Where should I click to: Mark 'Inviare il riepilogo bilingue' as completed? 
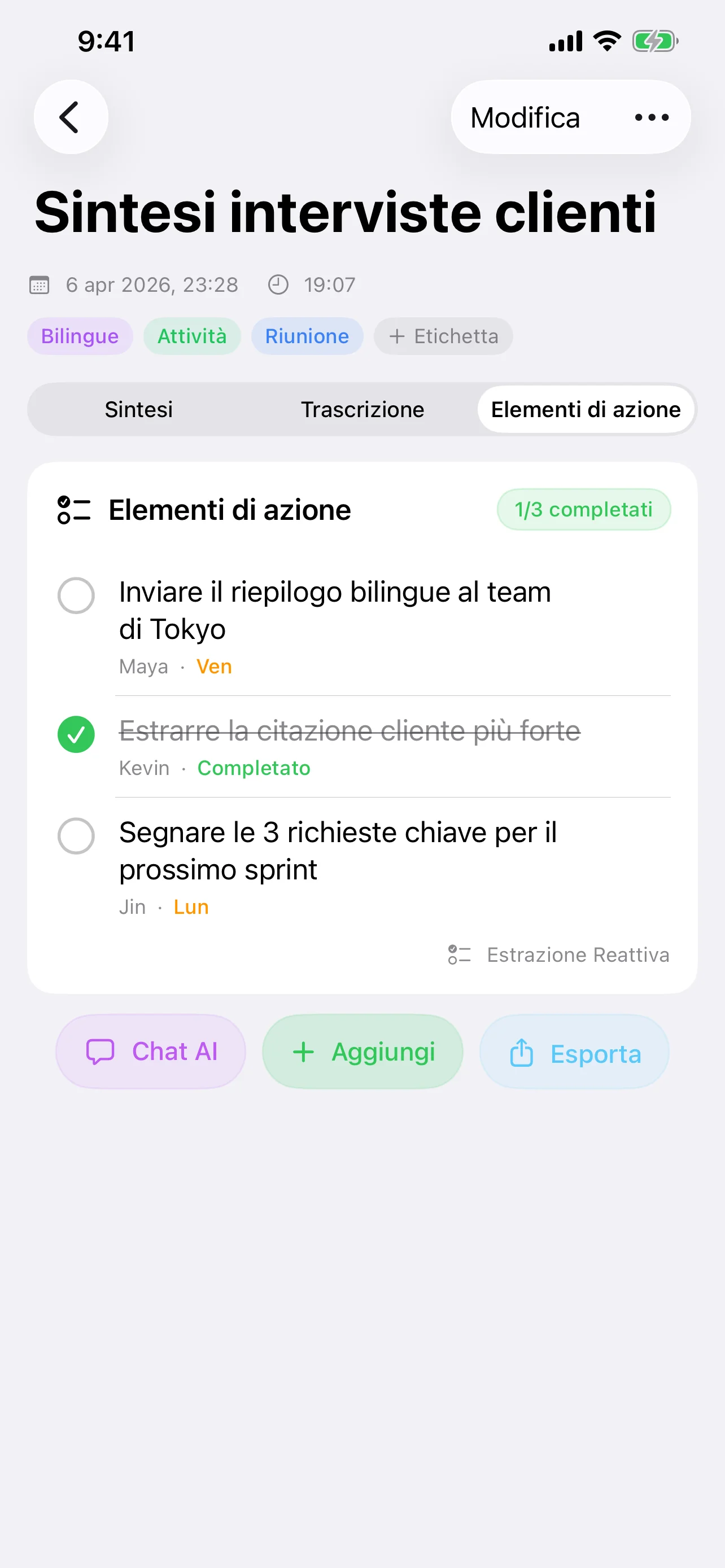(76, 595)
